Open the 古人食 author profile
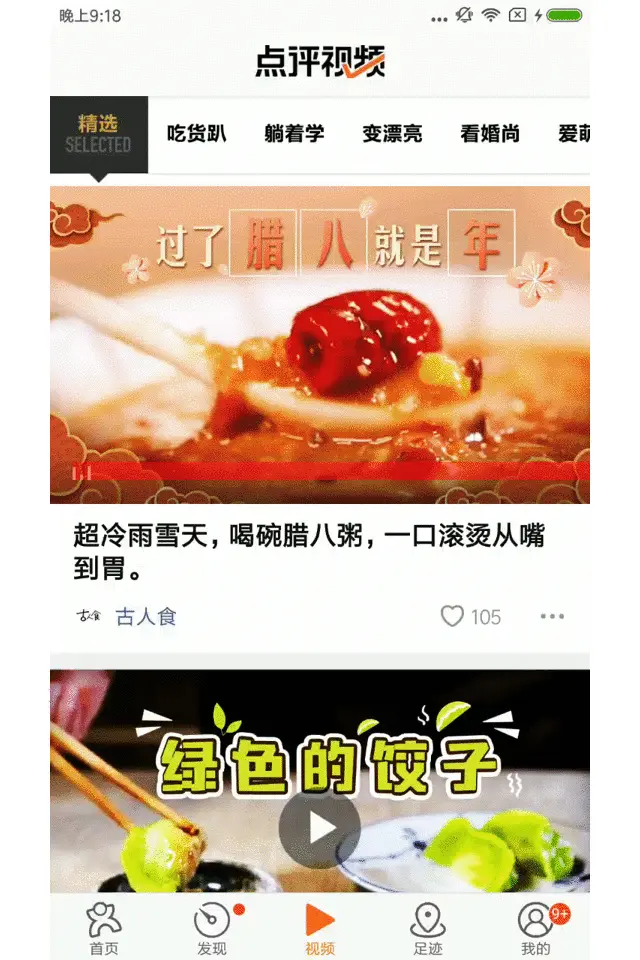The height and width of the screenshot is (960, 640). coord(145,616)
